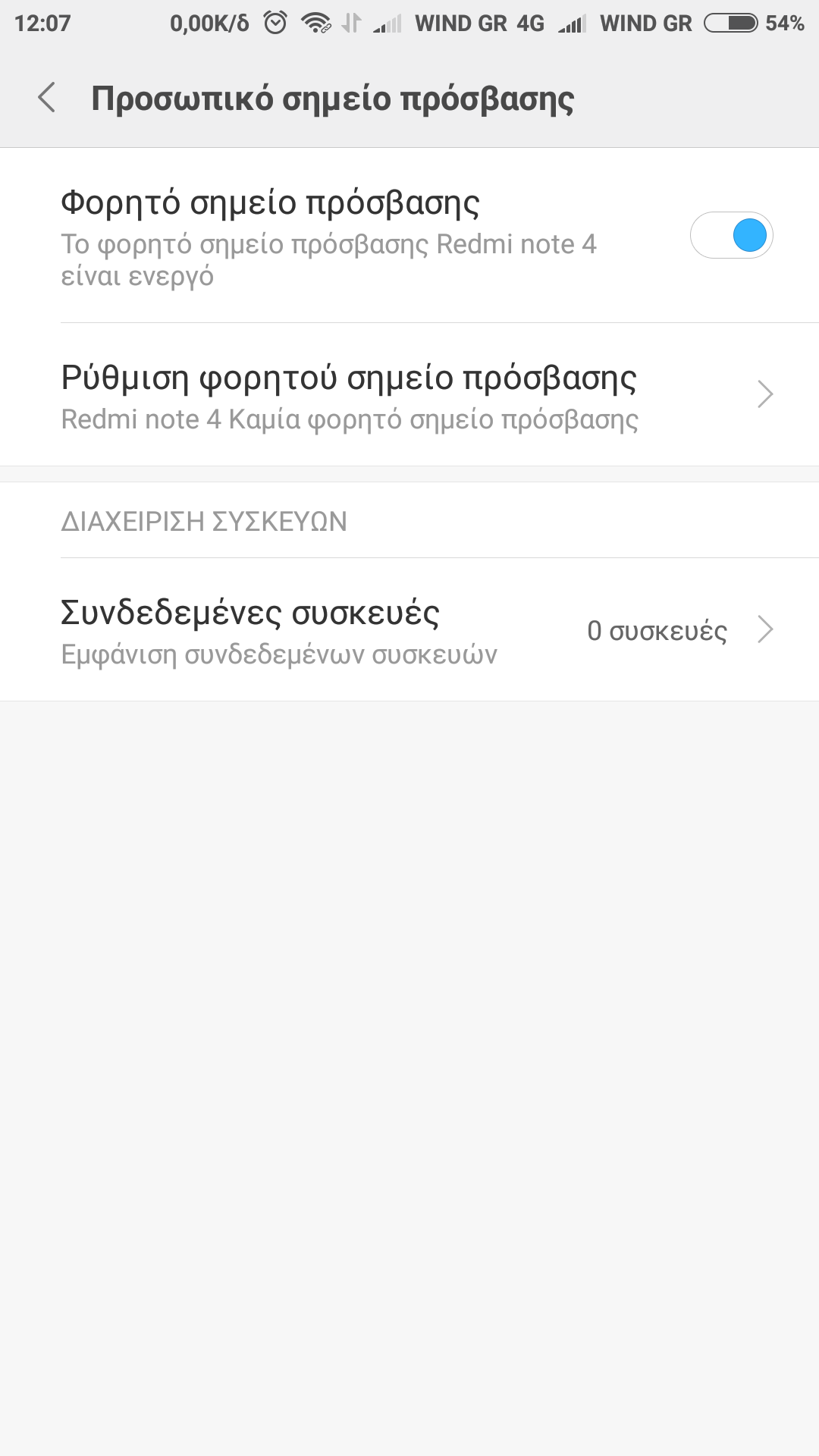Open Συνδεδεμένες συσκευές list
The height and width of the screenshot is (1456, 819).
click(x=409, y=630)
